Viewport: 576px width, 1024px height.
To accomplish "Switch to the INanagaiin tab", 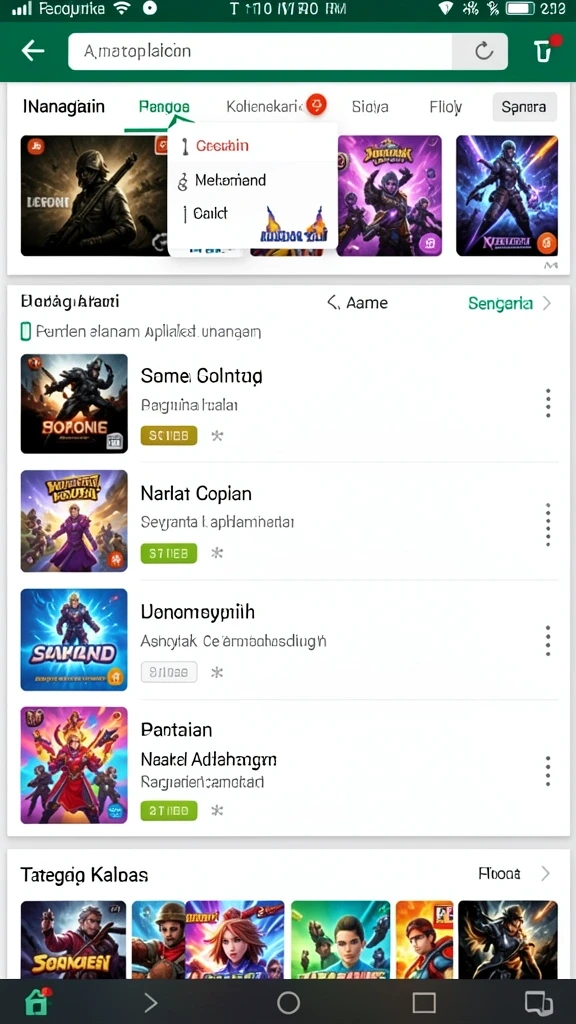I will (x=63, y=106).
